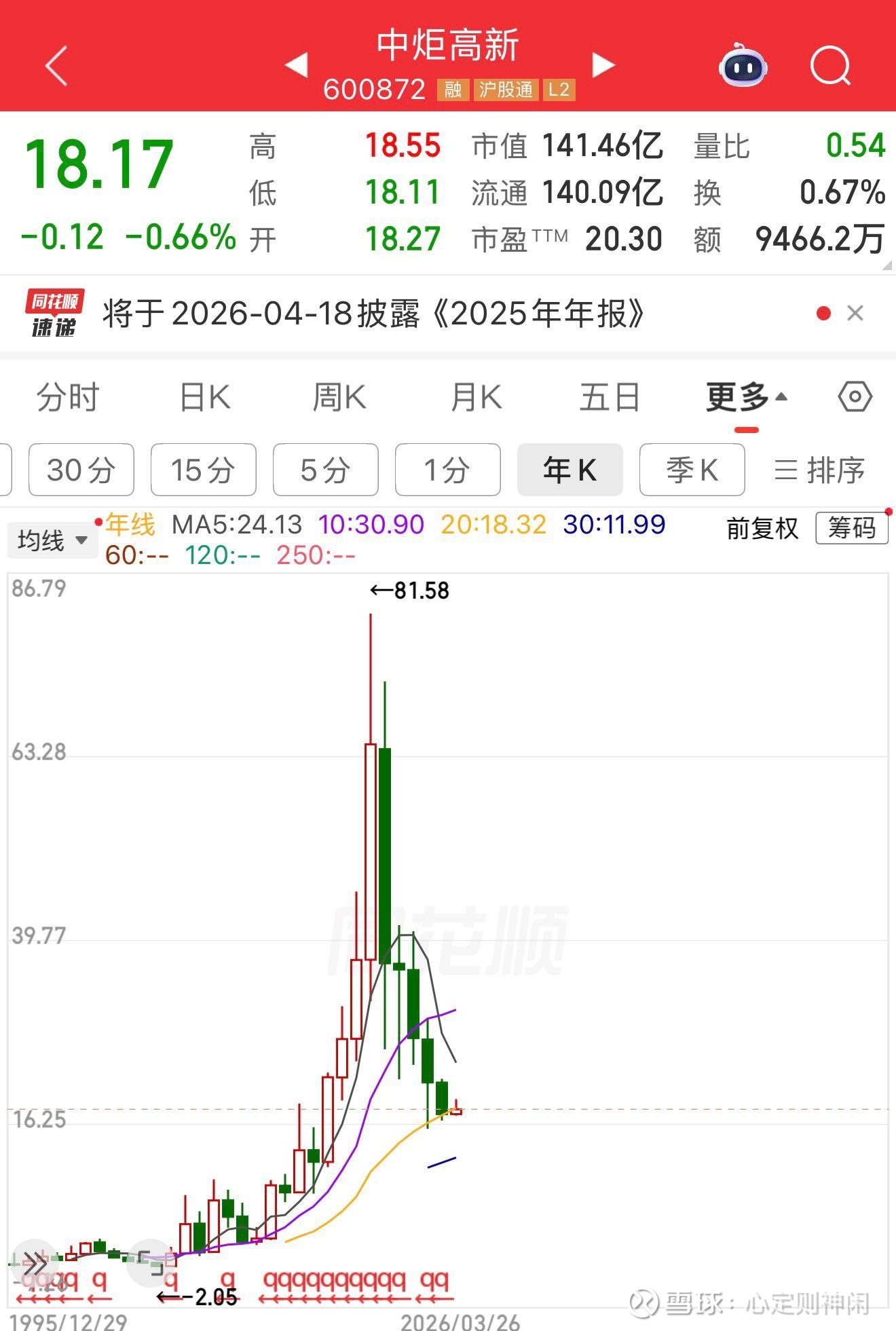Screen dimensions: 896x1331
Task: Open the 2025 annual report announcement
Action: coord(373,314)
